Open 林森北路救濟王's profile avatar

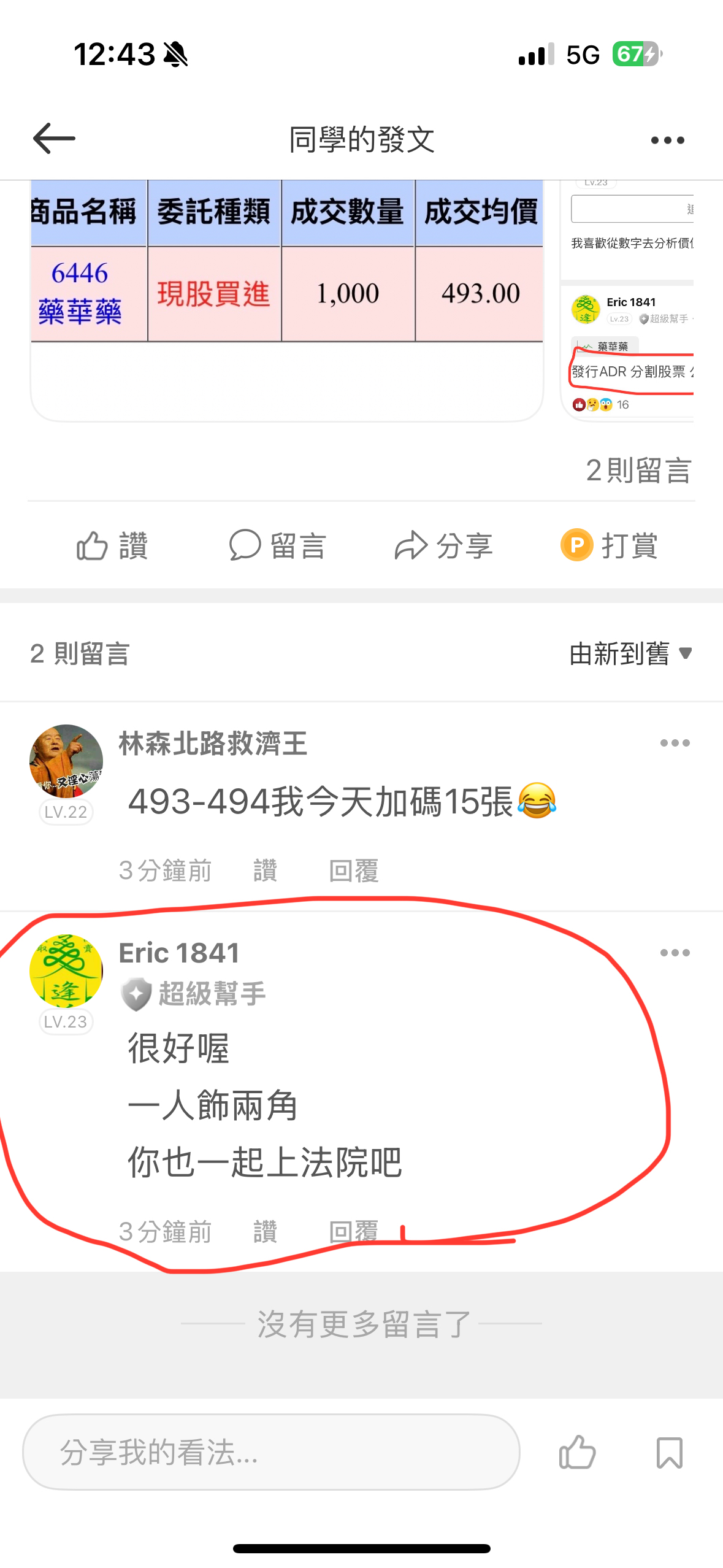pos(66,761)
